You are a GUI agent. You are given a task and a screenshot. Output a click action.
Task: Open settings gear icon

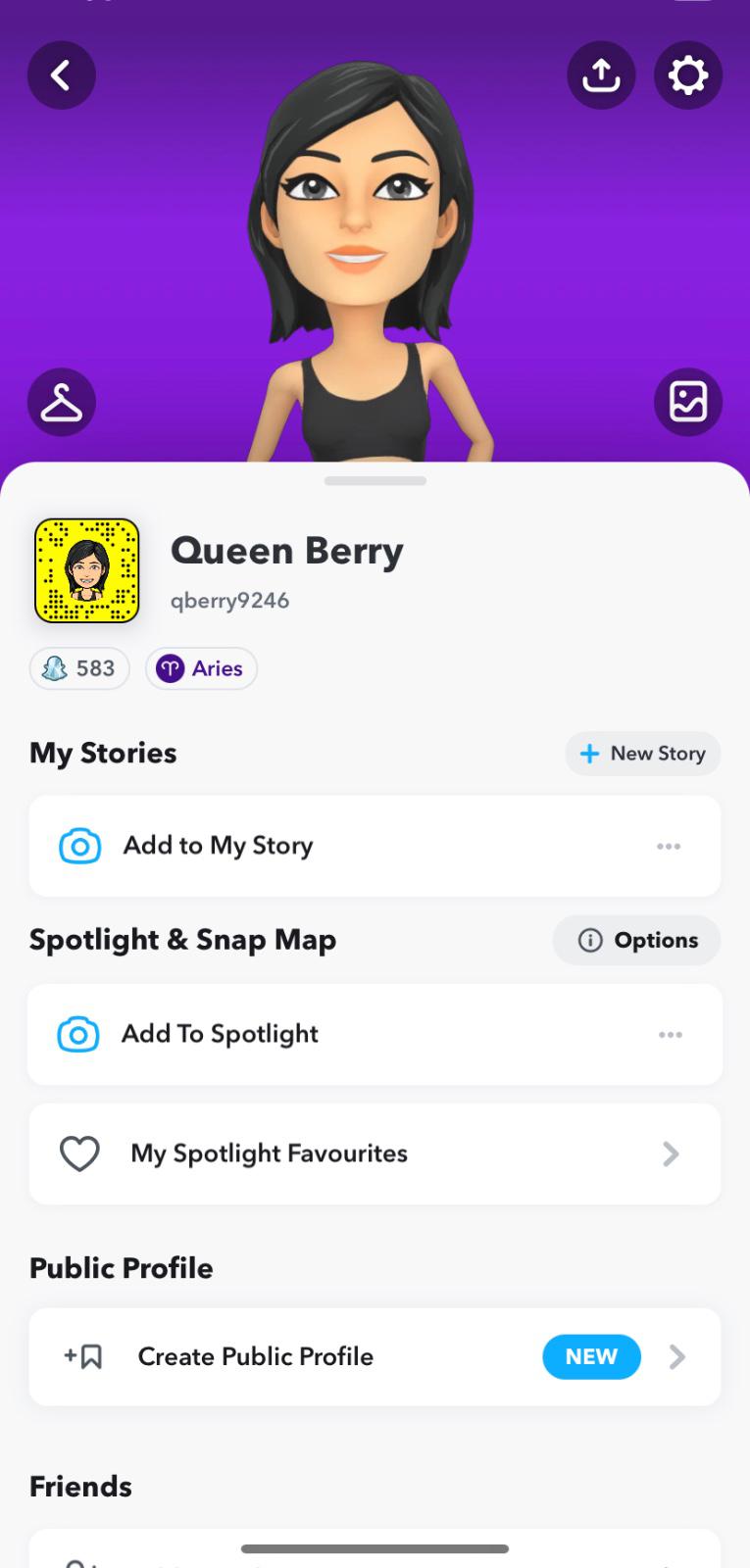coord(688,75)
